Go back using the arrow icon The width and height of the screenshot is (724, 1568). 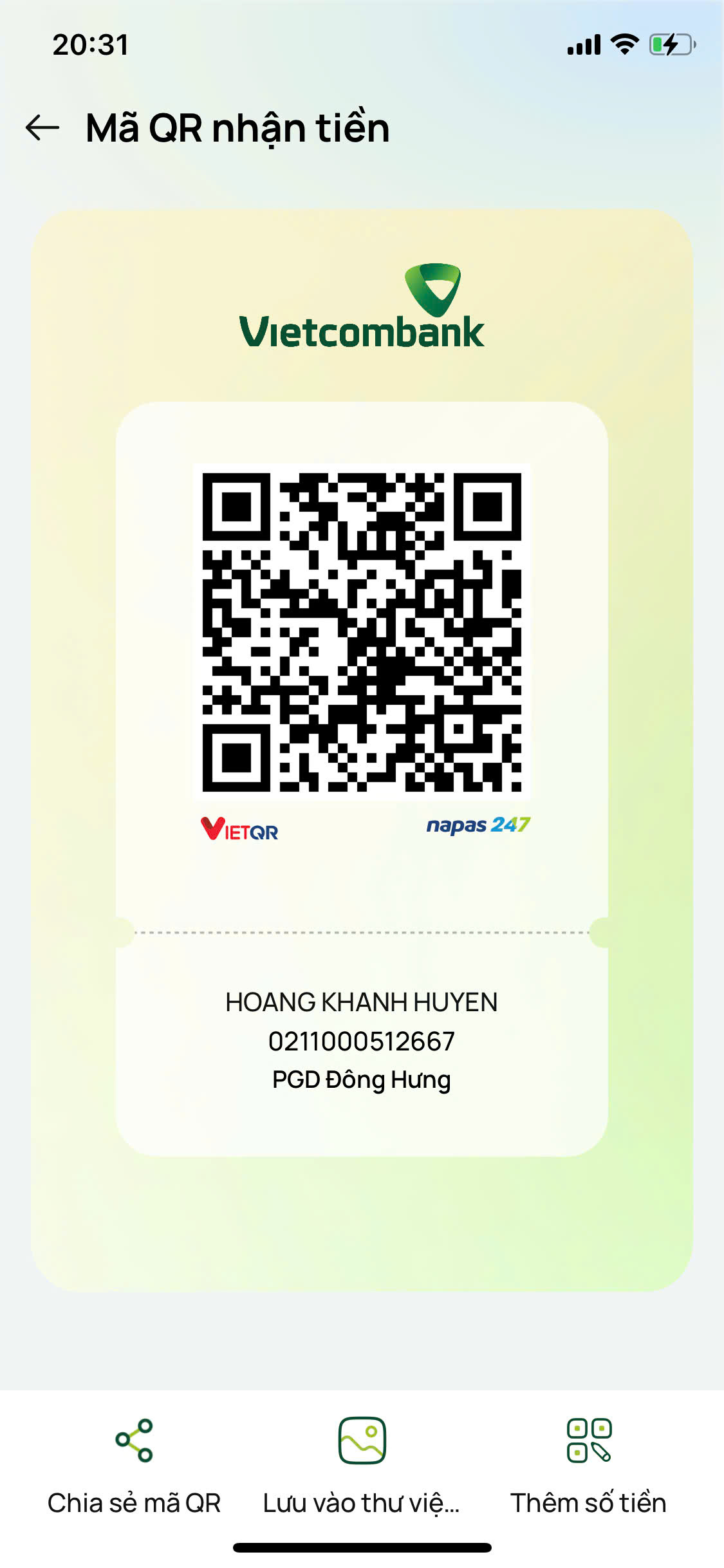click(42, 127)
